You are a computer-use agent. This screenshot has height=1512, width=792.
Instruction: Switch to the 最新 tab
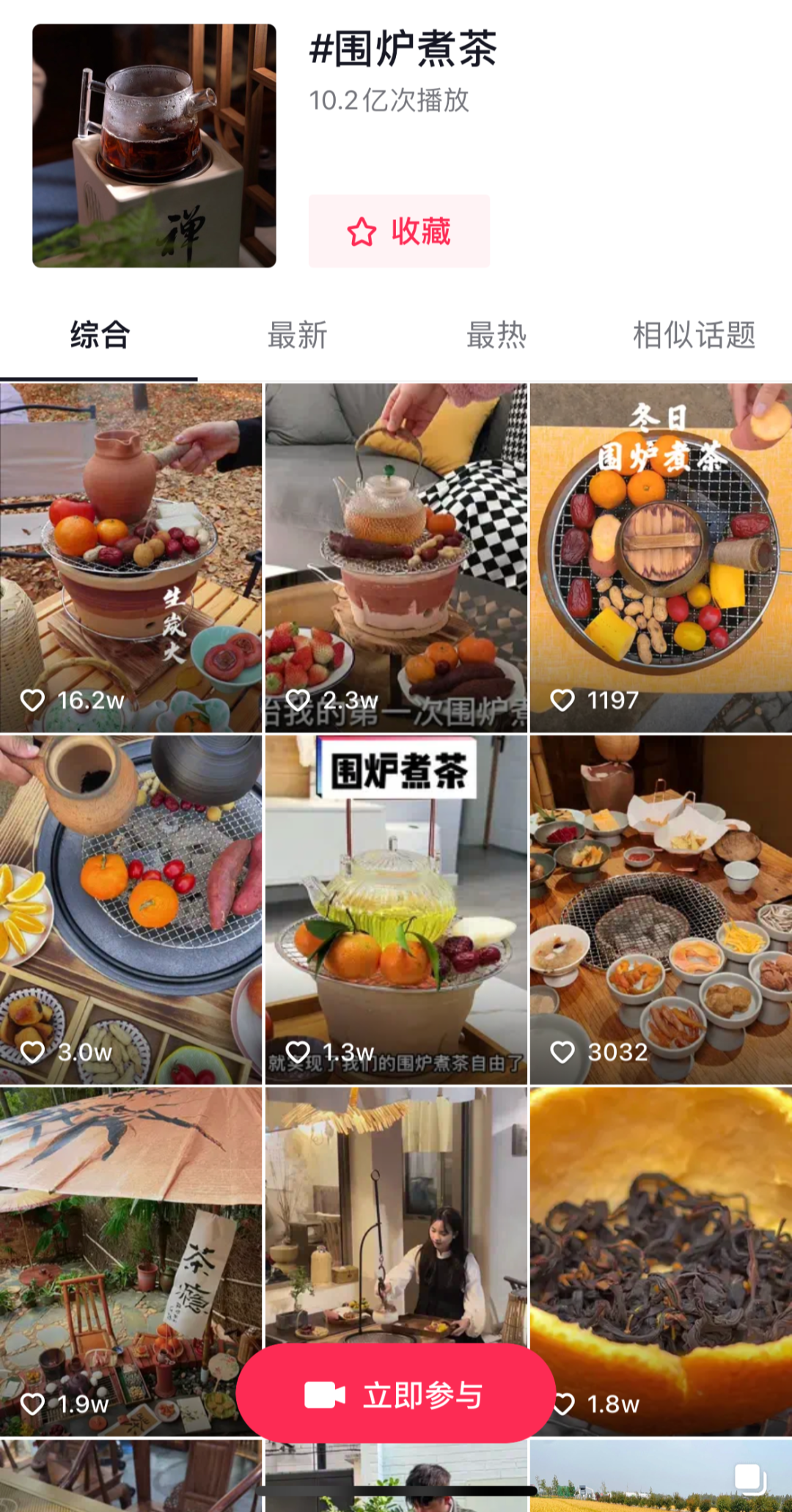297,336
